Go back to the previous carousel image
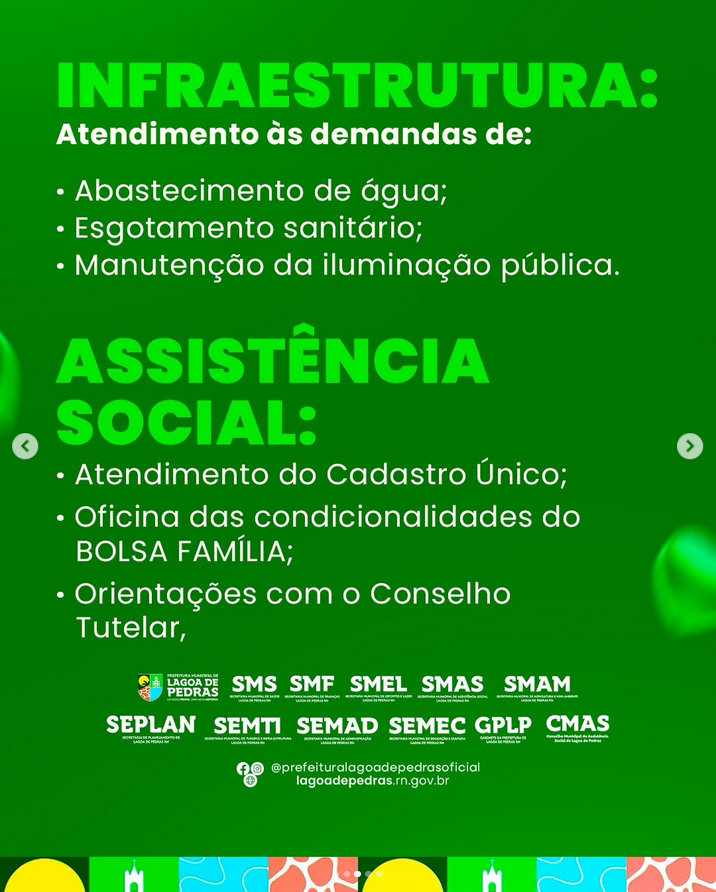 pyautogui.click(x=25, y=446)
